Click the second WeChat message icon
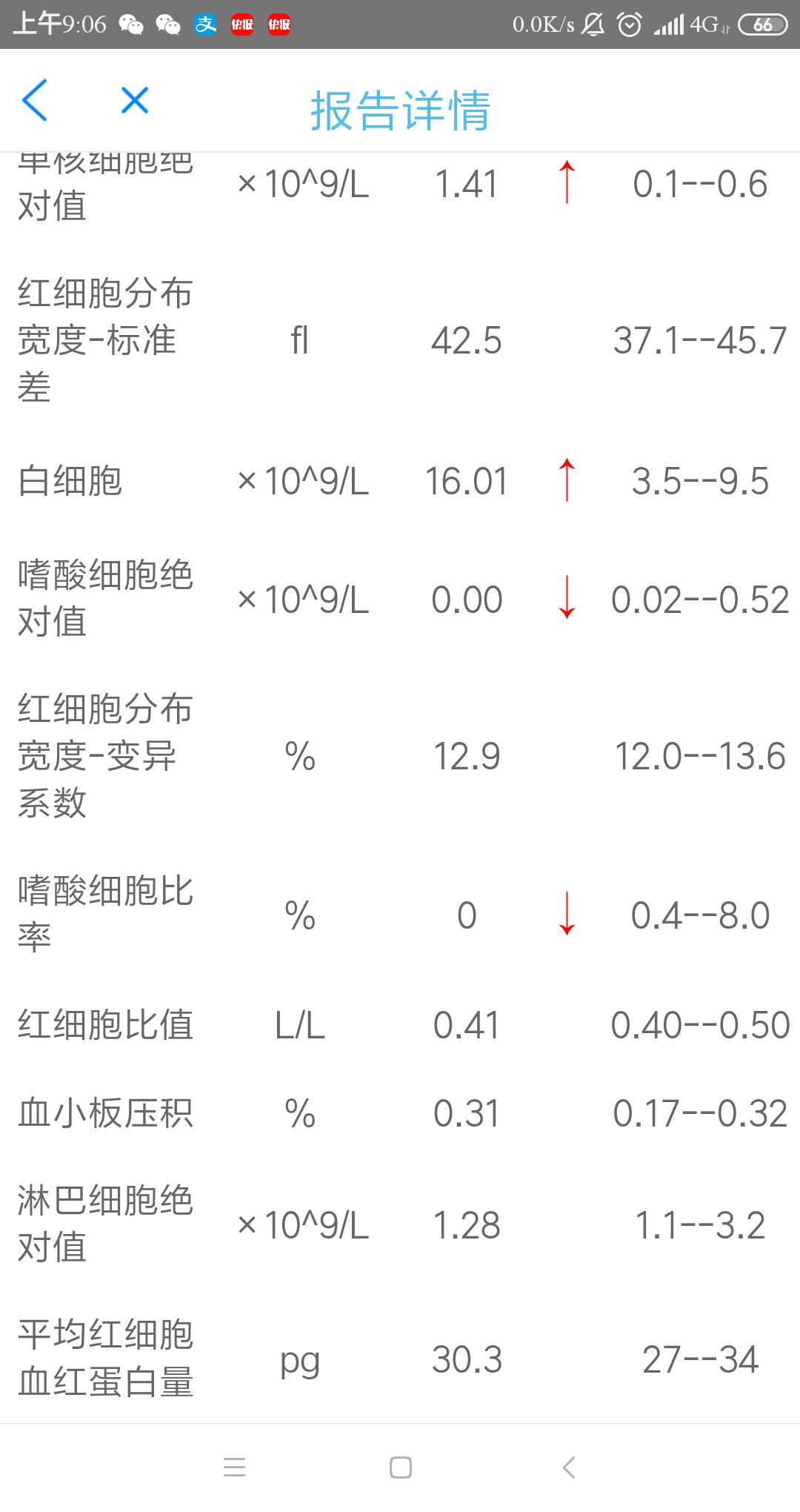 167,24
